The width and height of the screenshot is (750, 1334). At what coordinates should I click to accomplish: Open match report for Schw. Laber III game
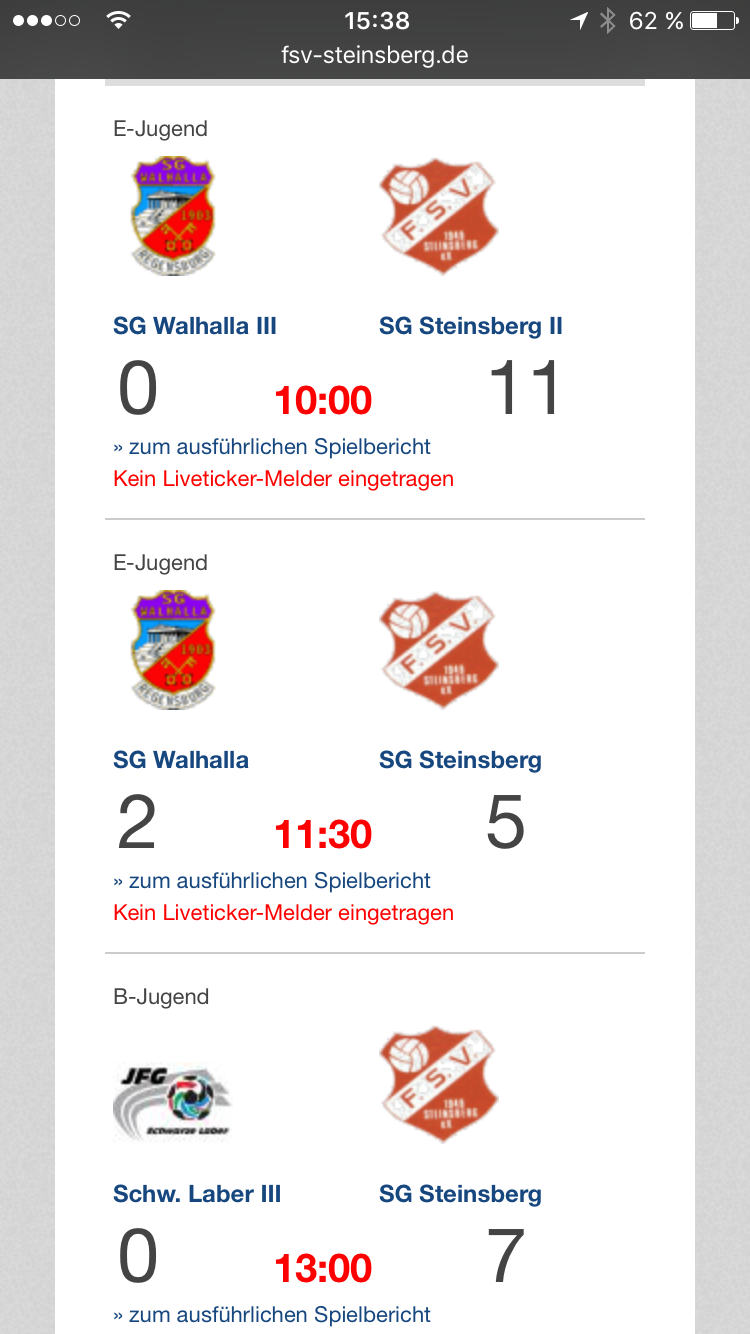point(272,1314)
